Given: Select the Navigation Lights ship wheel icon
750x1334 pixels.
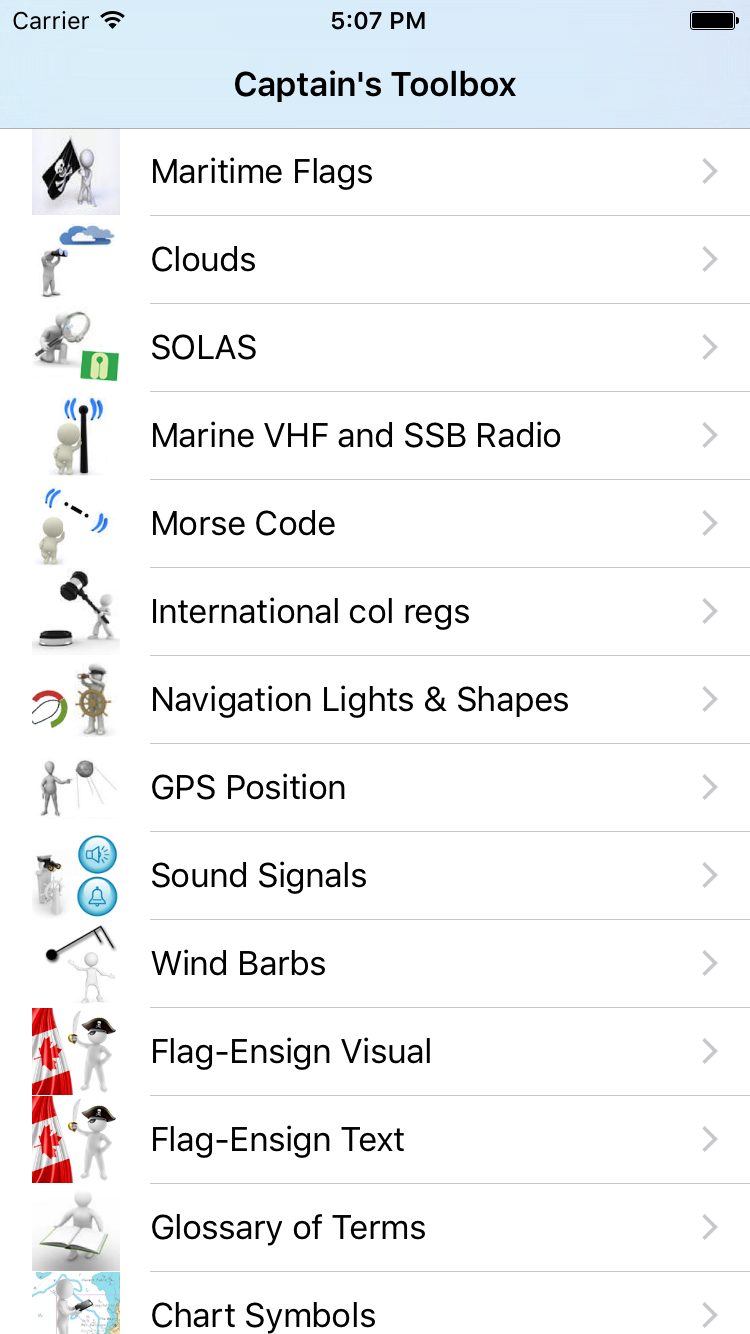Looking at the screenshot, I should (75, 699).
